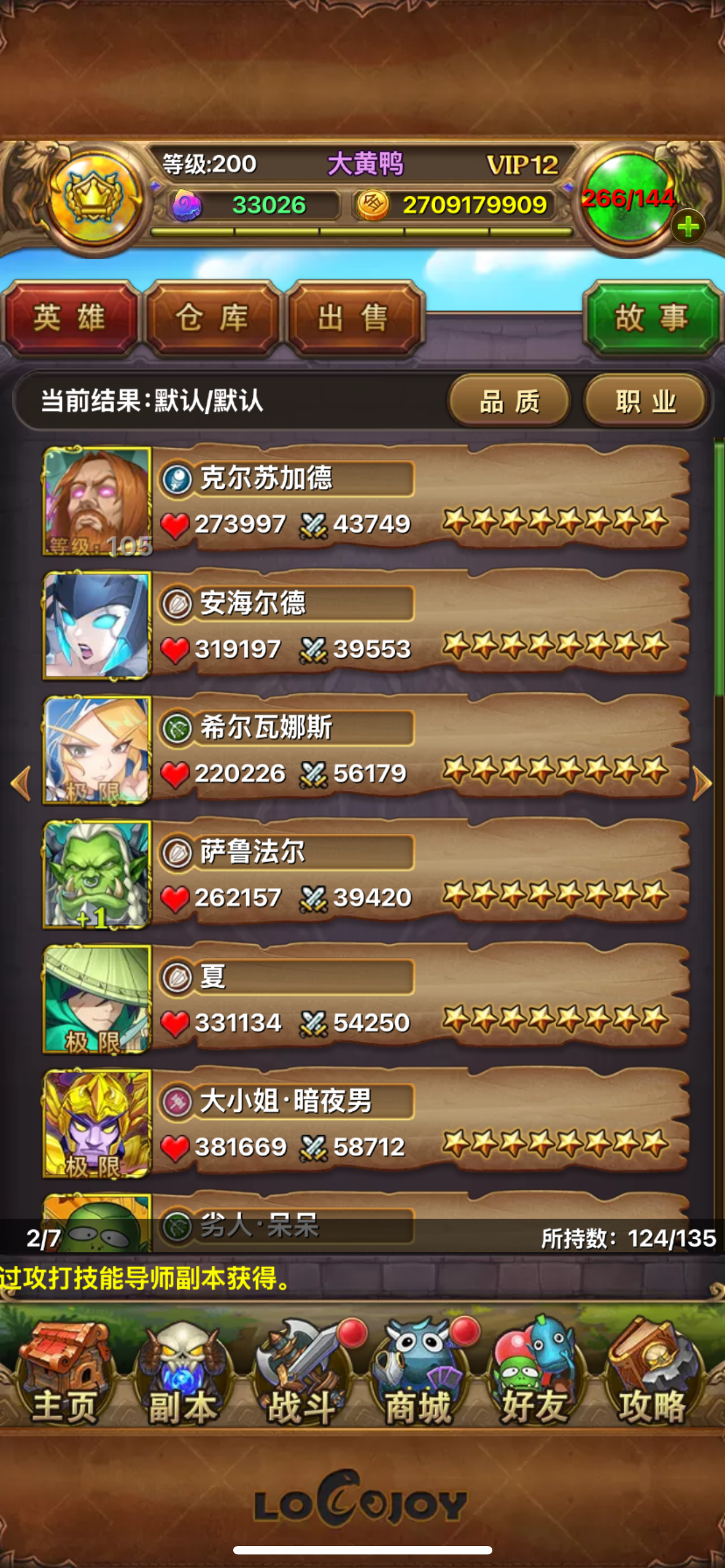Screen dimensions: 725x1568
Task: Go to previous hero page arrow
Action: (21, 783)
